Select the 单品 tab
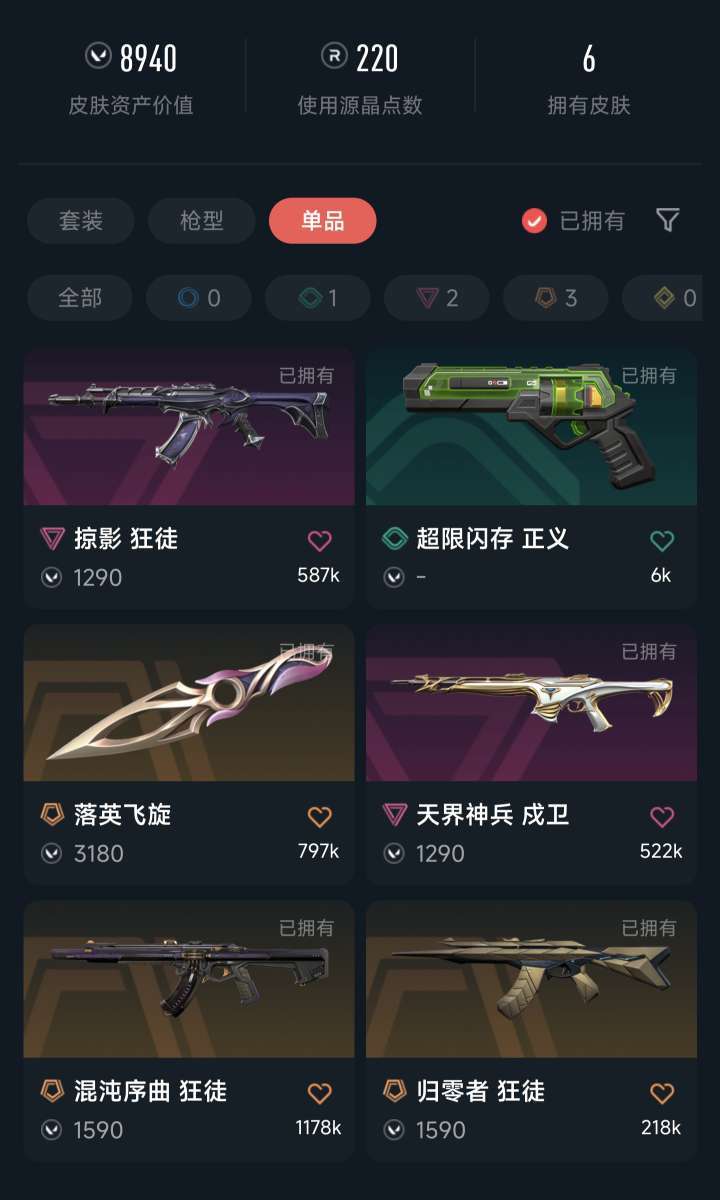This screenshot has height=1200, width=720. pyautogui.click(x=323, y=221)
